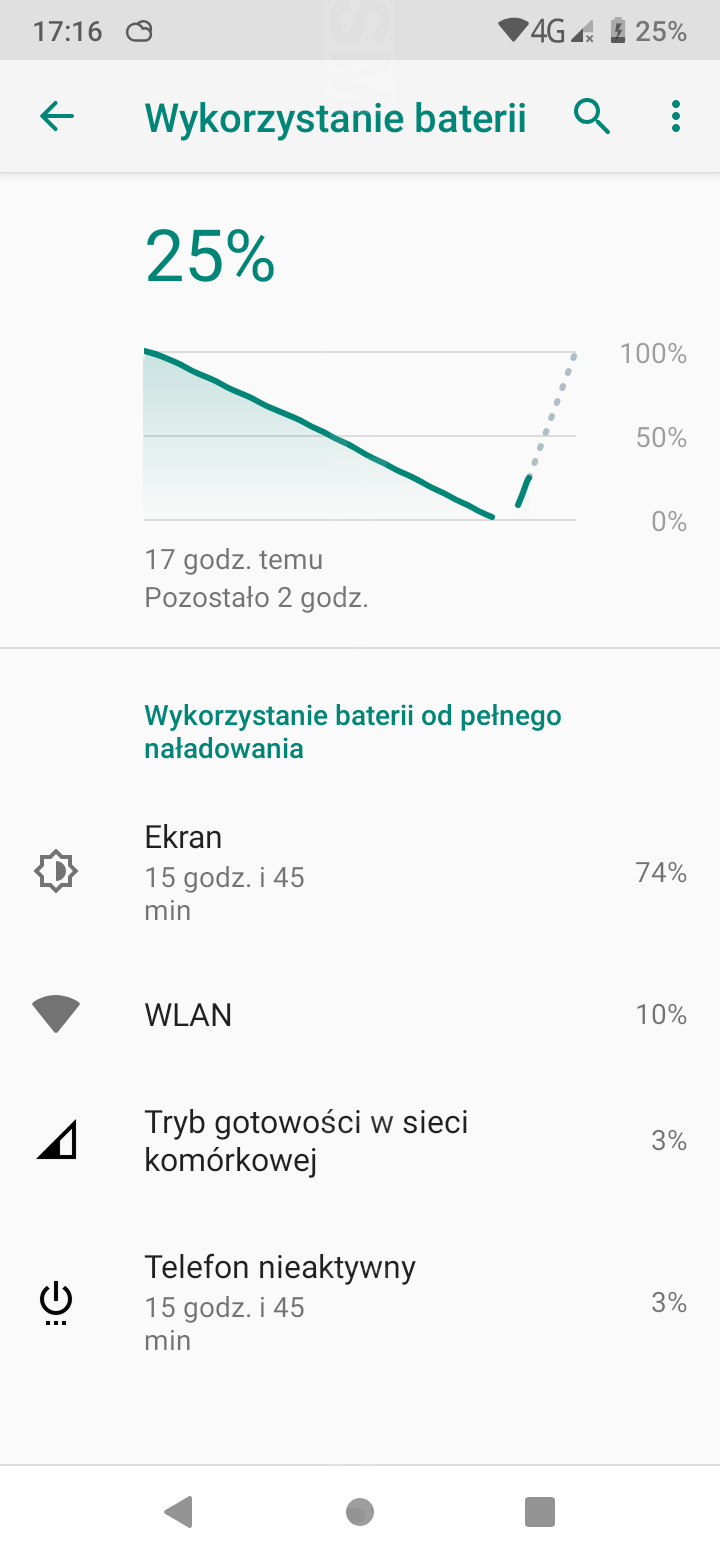720x1560 pixels.
Task: Tap the system home button
Action: 360,1512
